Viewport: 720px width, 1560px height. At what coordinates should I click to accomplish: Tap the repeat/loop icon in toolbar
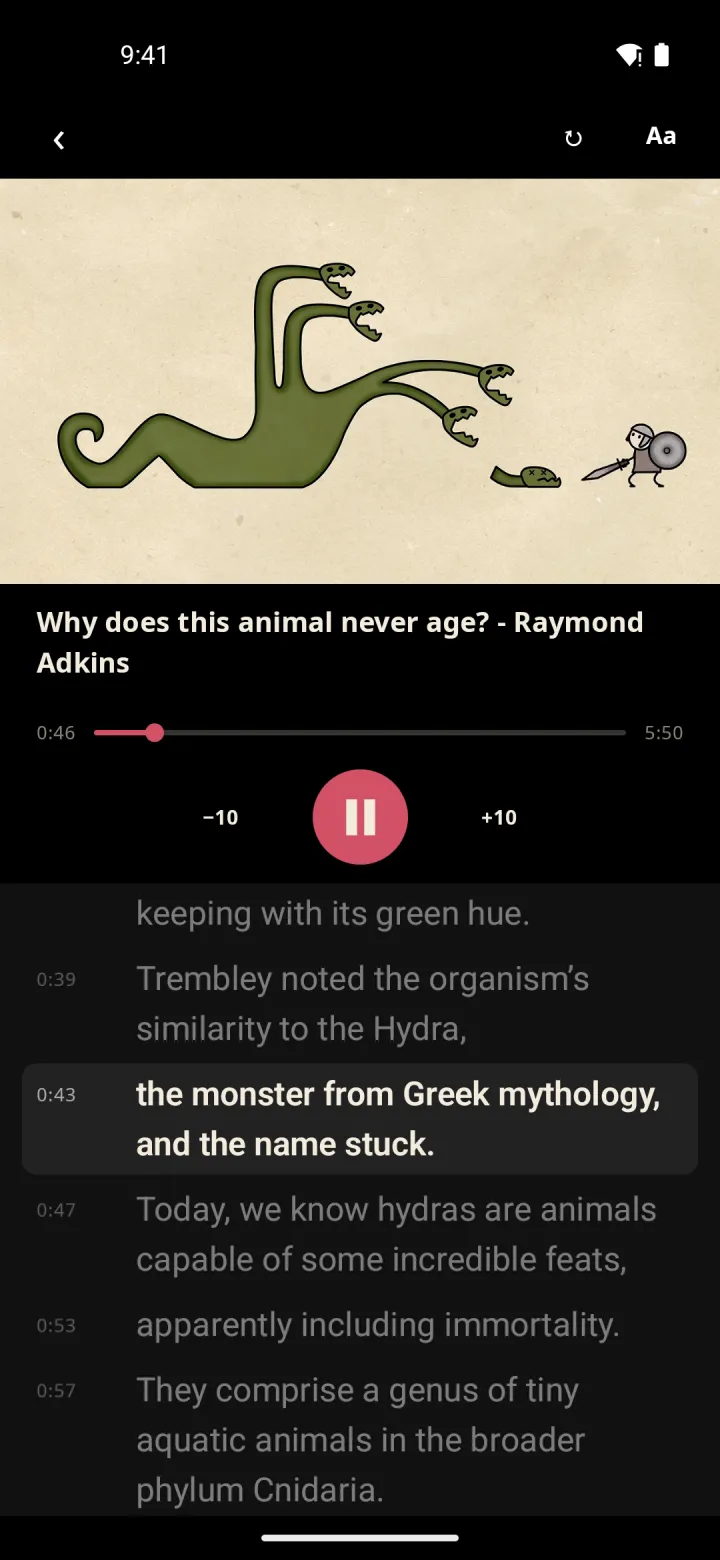point(573,139)
